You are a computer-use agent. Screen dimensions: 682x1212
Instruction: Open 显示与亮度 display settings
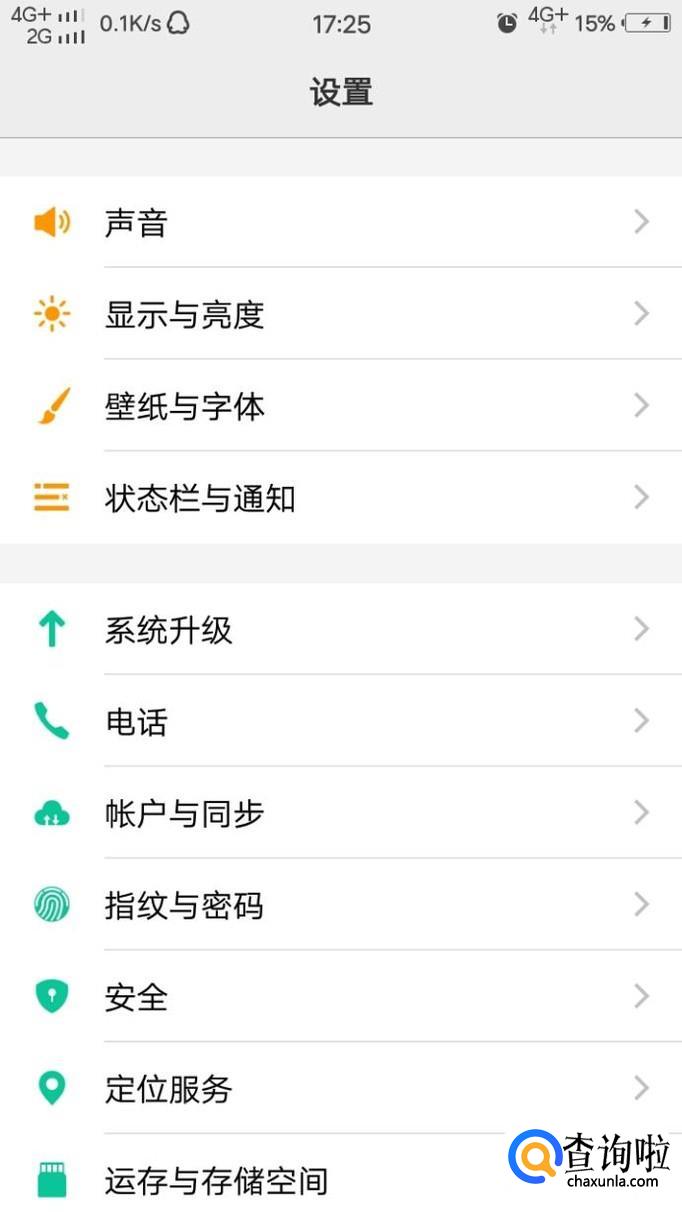tap(340, 314)
